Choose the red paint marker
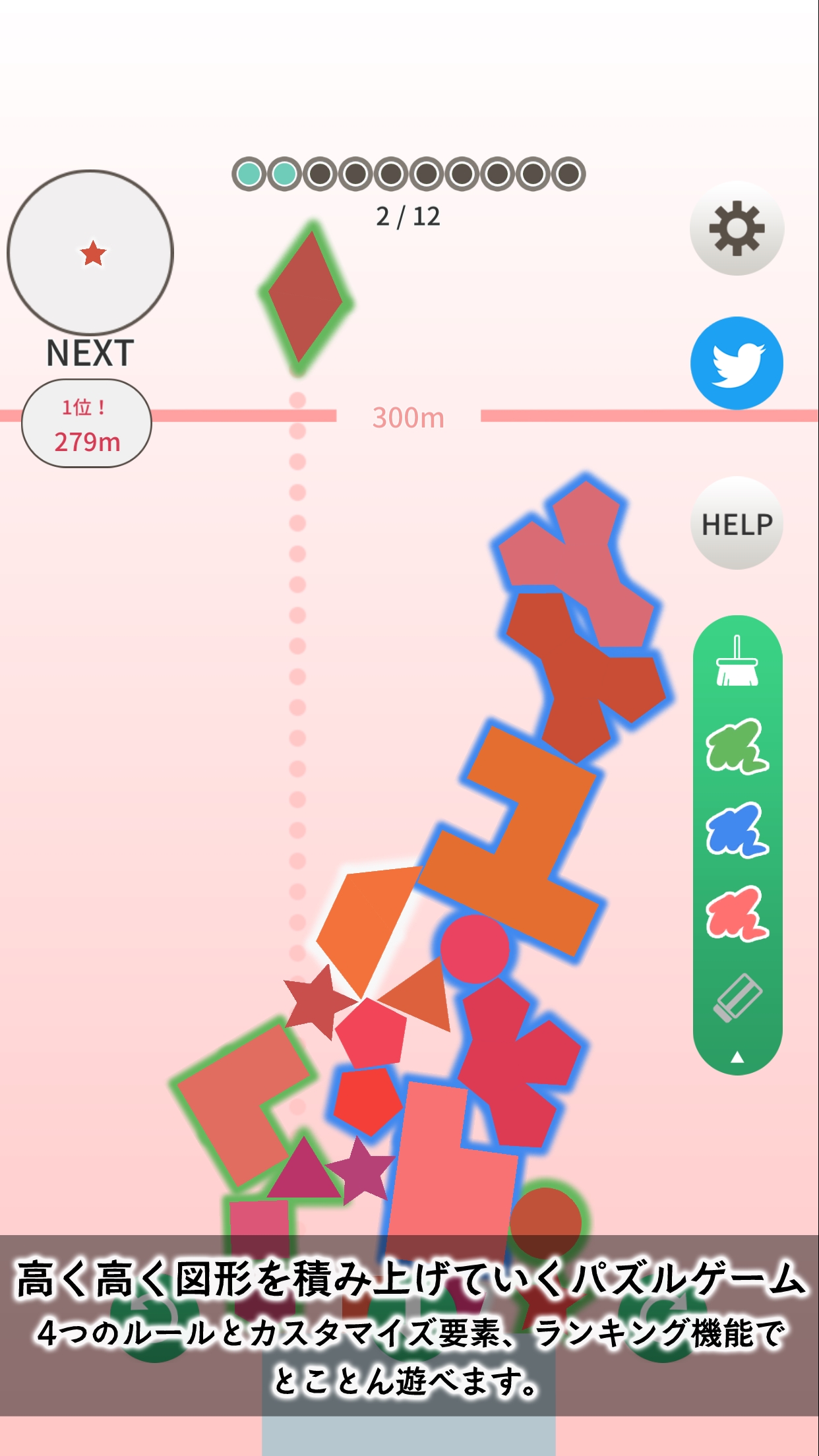Image resolution: width=819 pixels, height=1456 pixels. 737,914
